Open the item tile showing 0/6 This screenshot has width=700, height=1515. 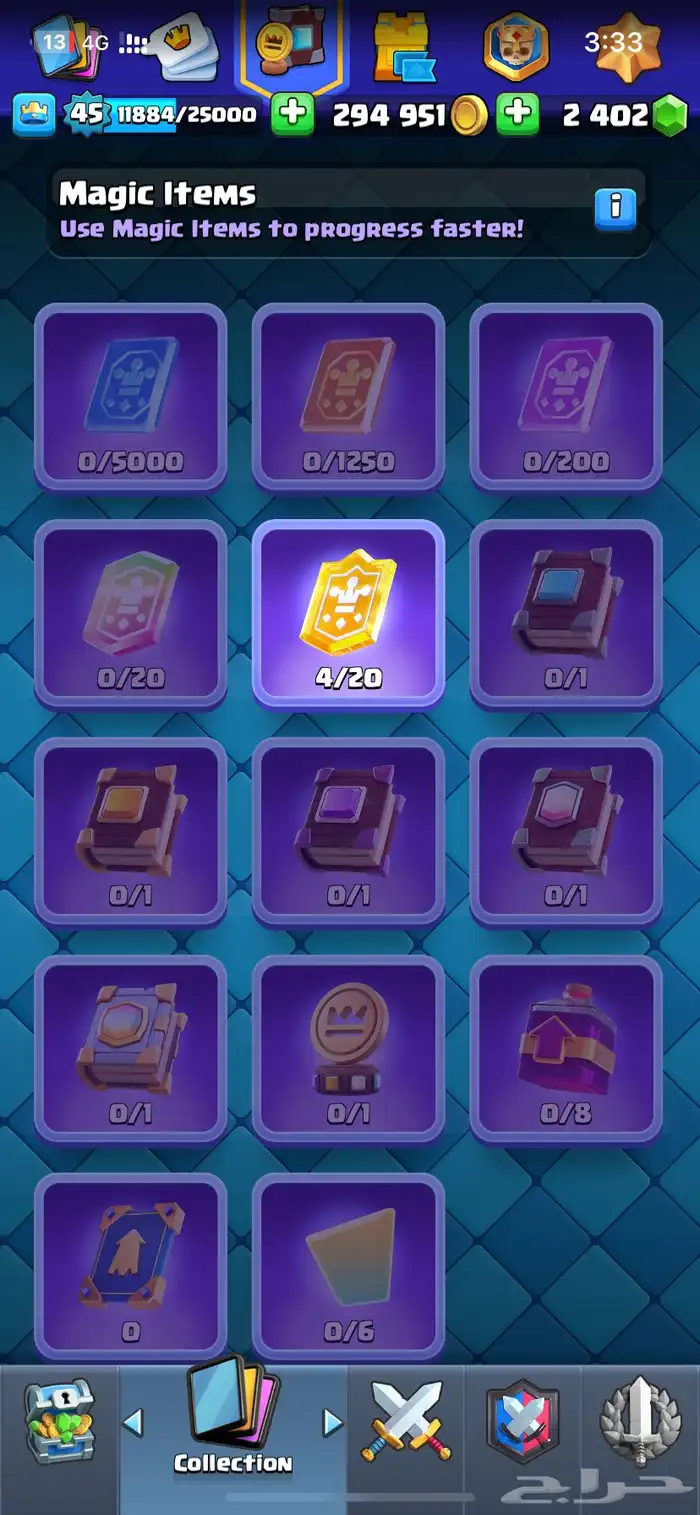(x=347, y=1266)
